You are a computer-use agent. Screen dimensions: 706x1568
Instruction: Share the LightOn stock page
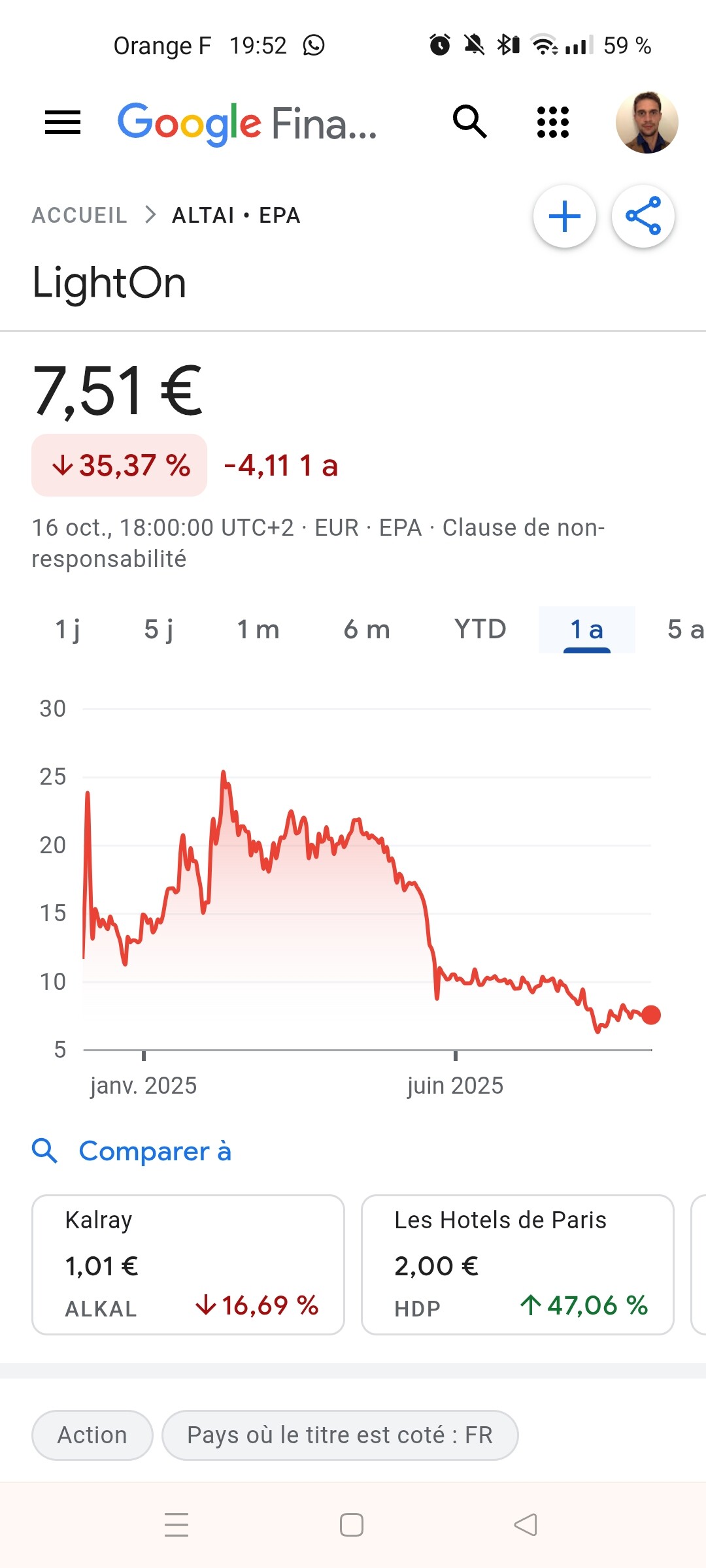pos(643,217)
